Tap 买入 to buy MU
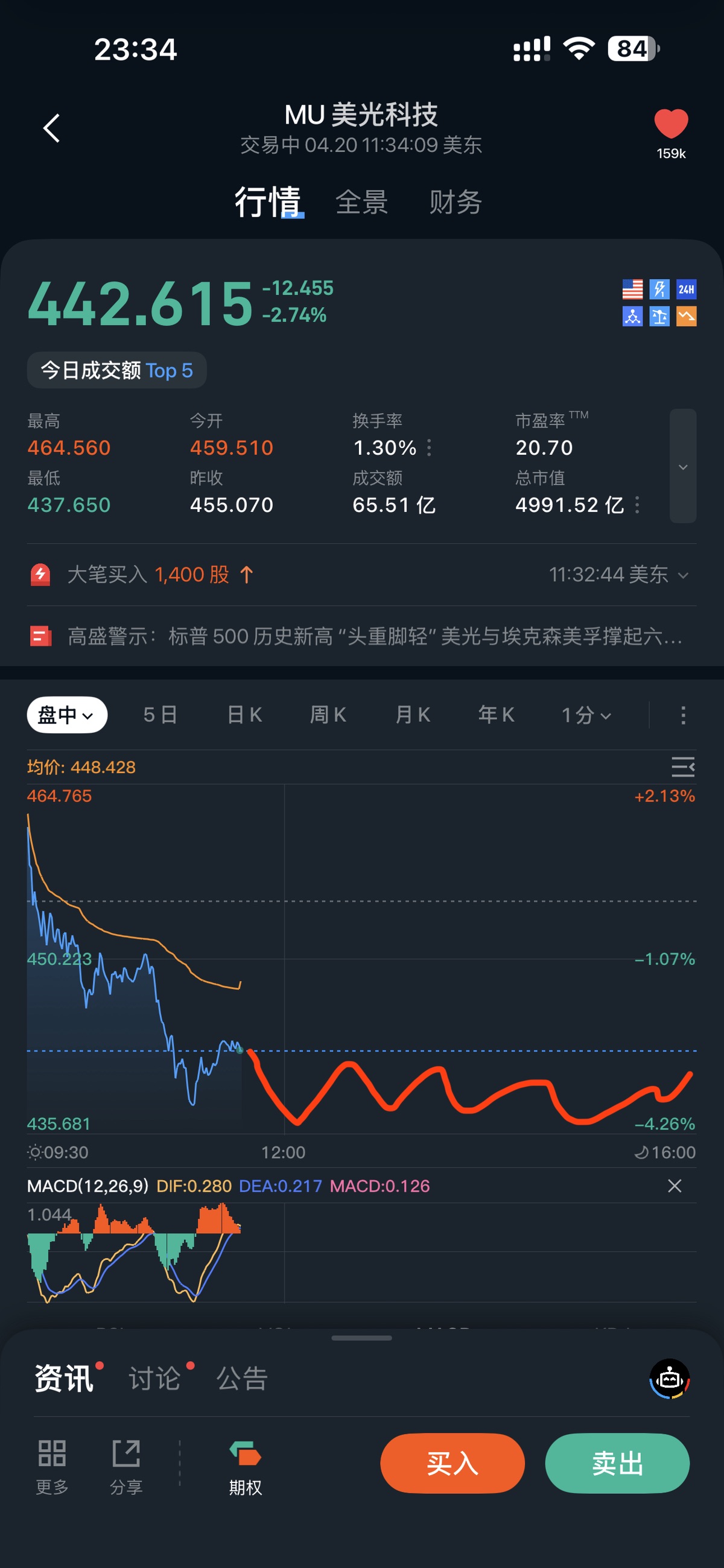724x1568 pixels. (x=452, y=1463)
